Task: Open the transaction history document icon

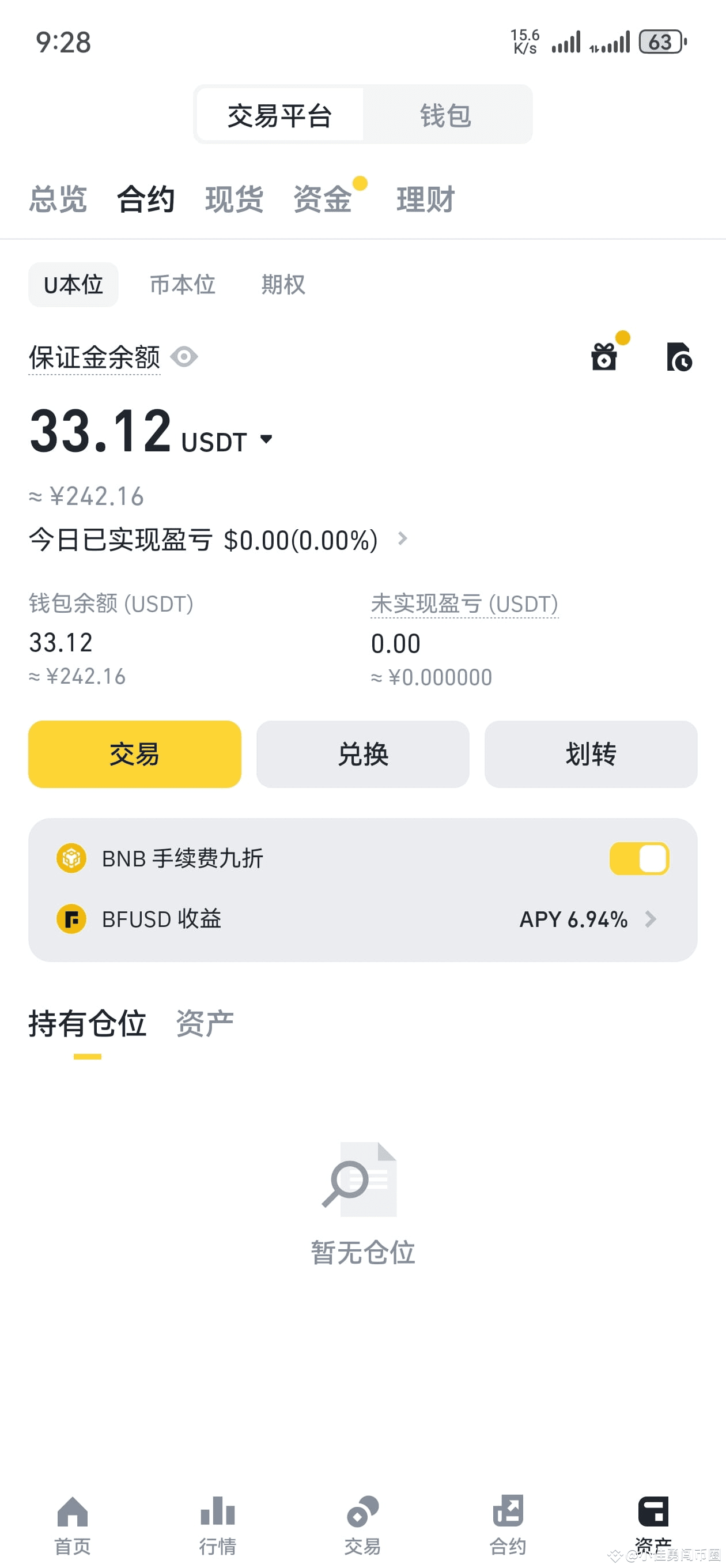Action: (680, 358)
